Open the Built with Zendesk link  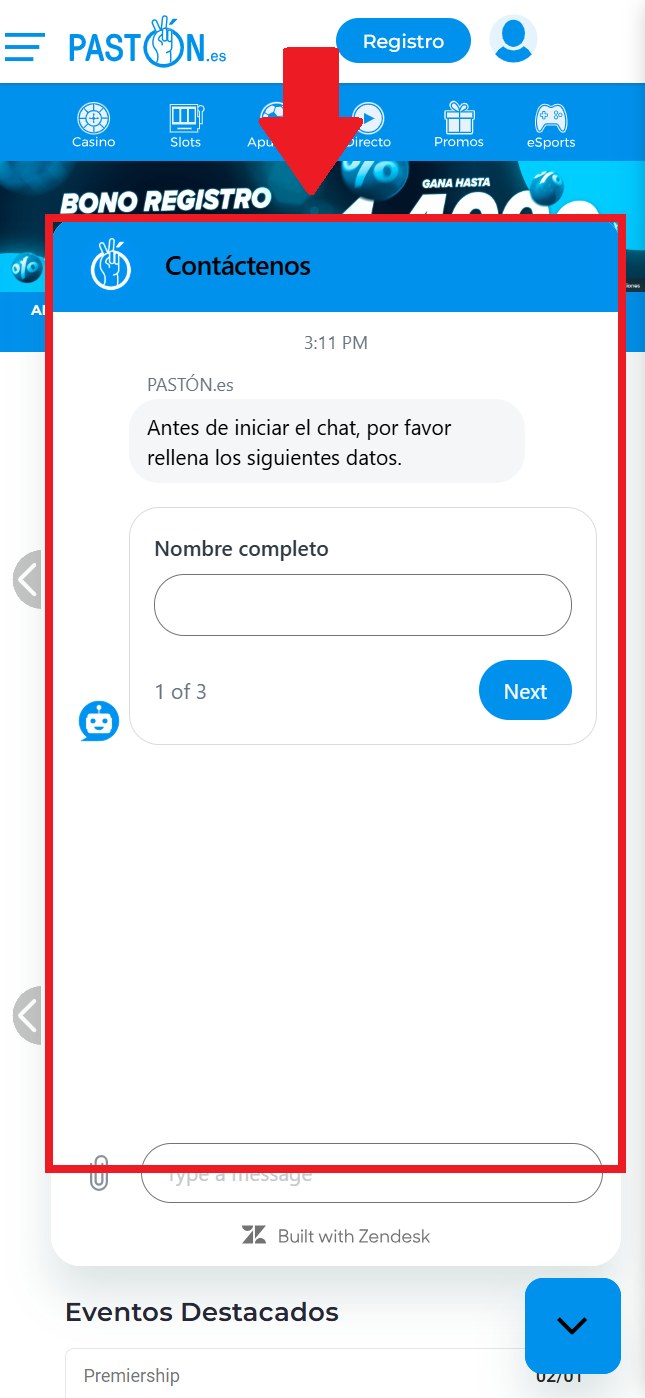[x=336, y=1236]
